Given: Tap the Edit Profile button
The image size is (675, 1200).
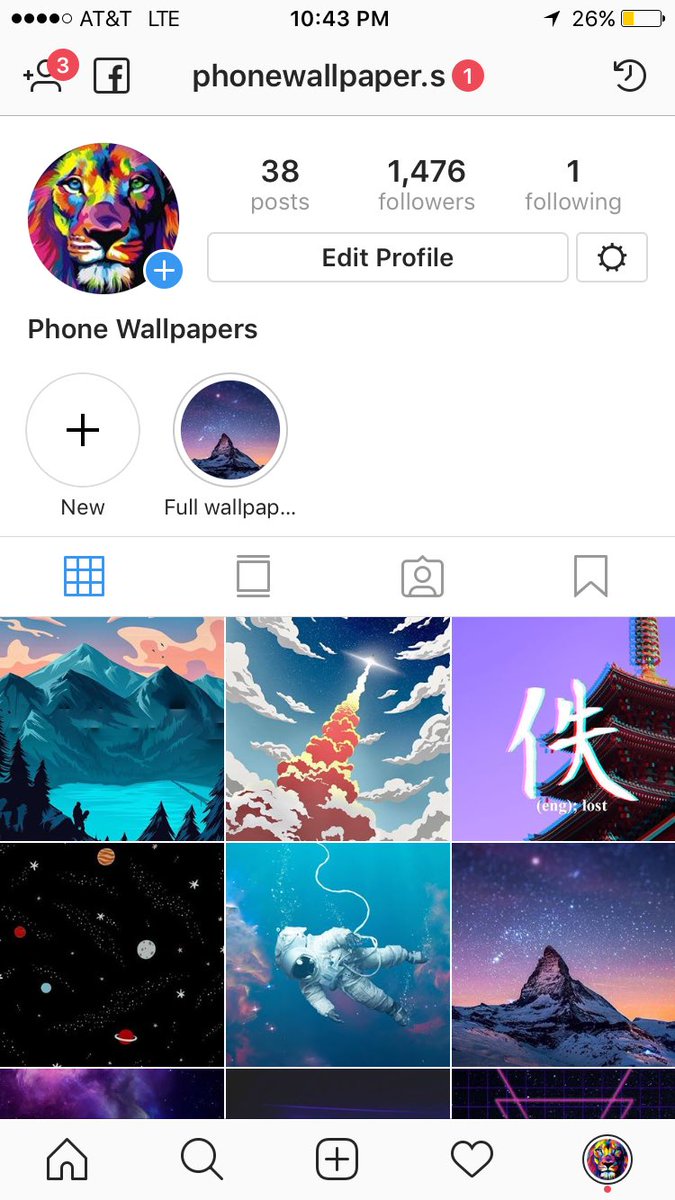Looking at the screenshot, I should (x=387, y=258).
